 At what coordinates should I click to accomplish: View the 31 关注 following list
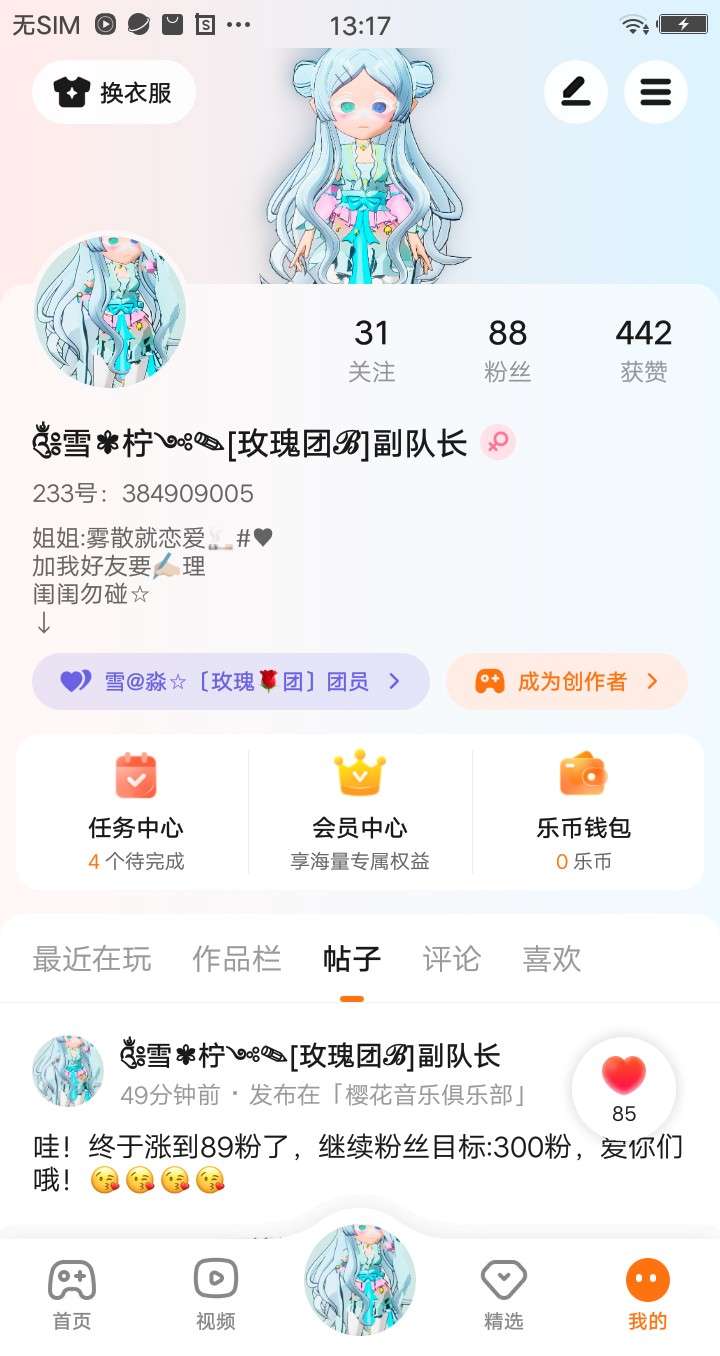pyautogui.click(x=371, y=349)
